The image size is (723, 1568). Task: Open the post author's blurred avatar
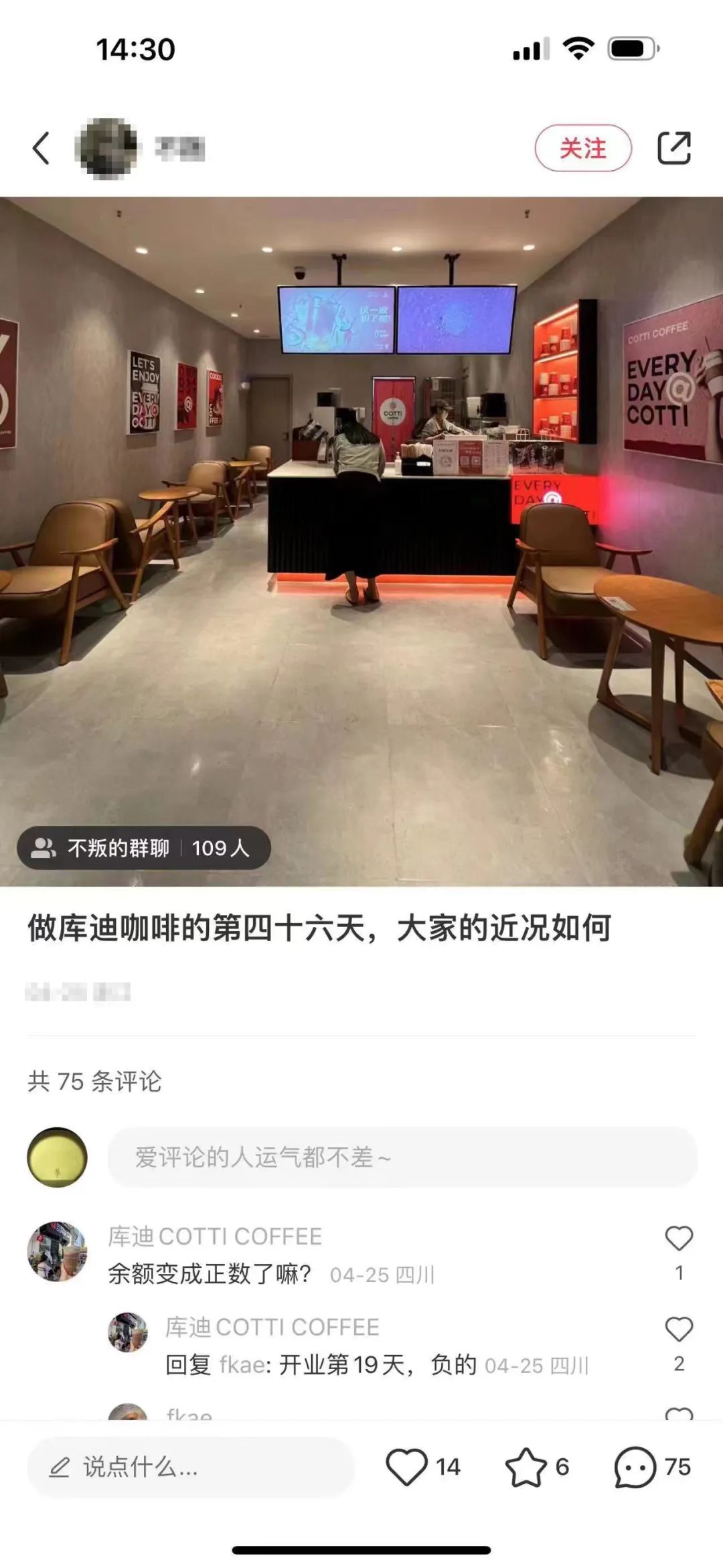coord(108,148)
